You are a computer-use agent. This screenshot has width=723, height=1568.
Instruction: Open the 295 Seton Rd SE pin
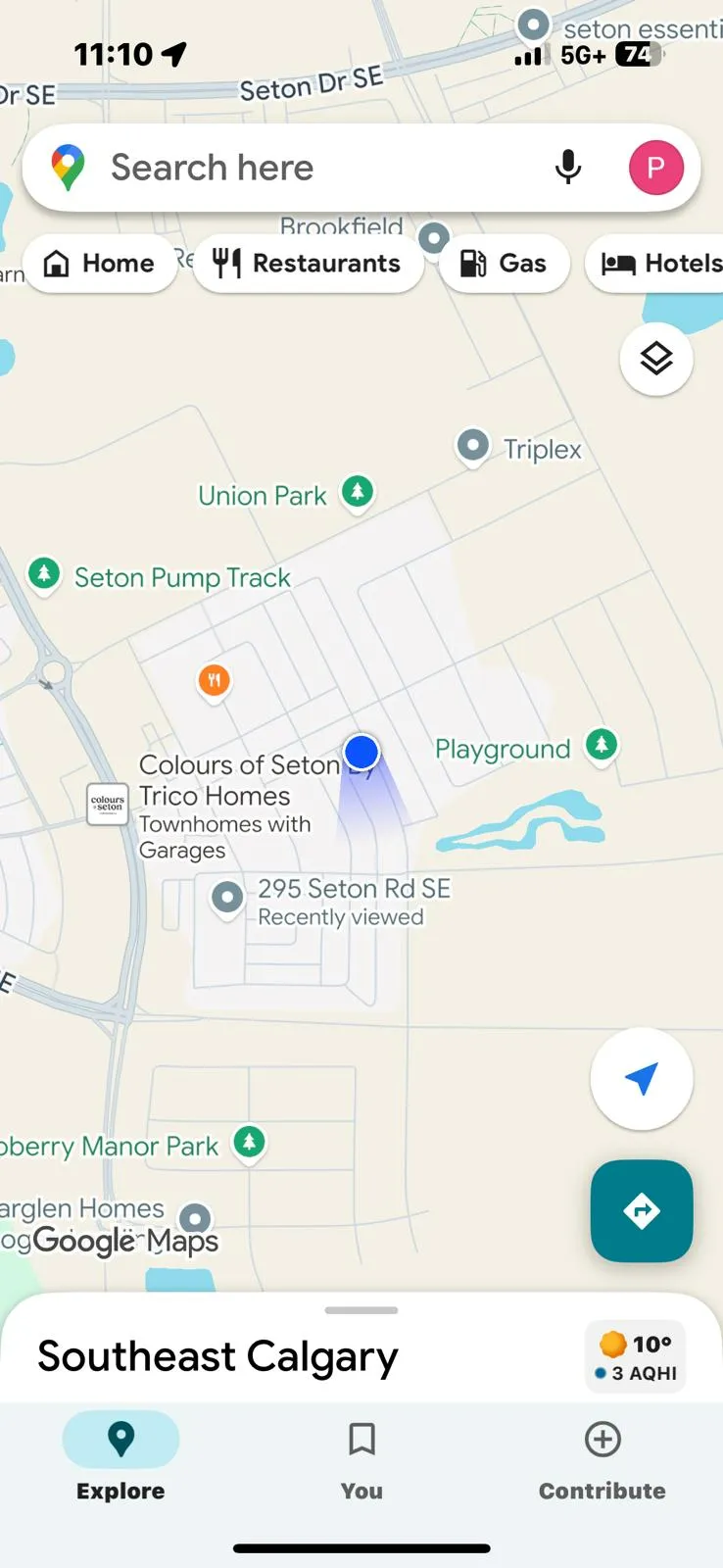tap(228, 896)
